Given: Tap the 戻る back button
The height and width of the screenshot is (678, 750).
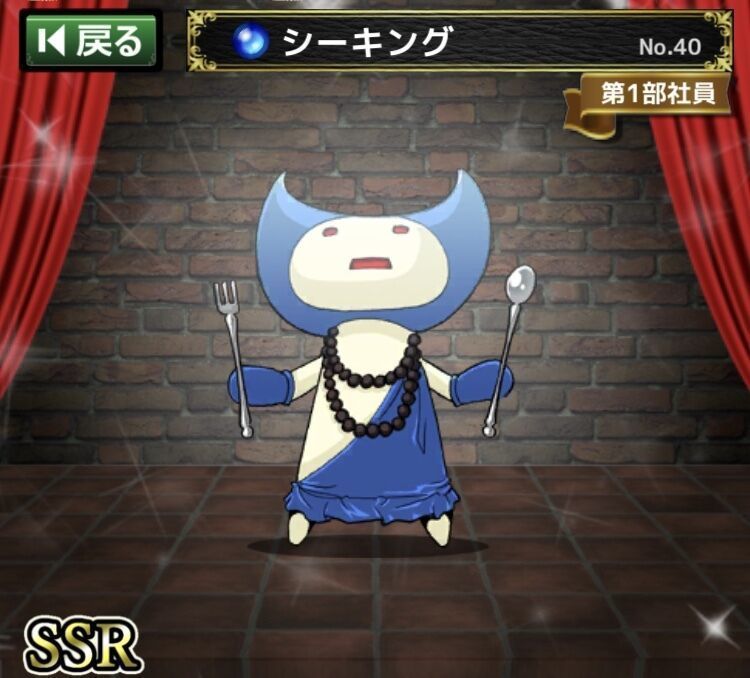Looking at the screenshot, I should (x=91, y=41).
